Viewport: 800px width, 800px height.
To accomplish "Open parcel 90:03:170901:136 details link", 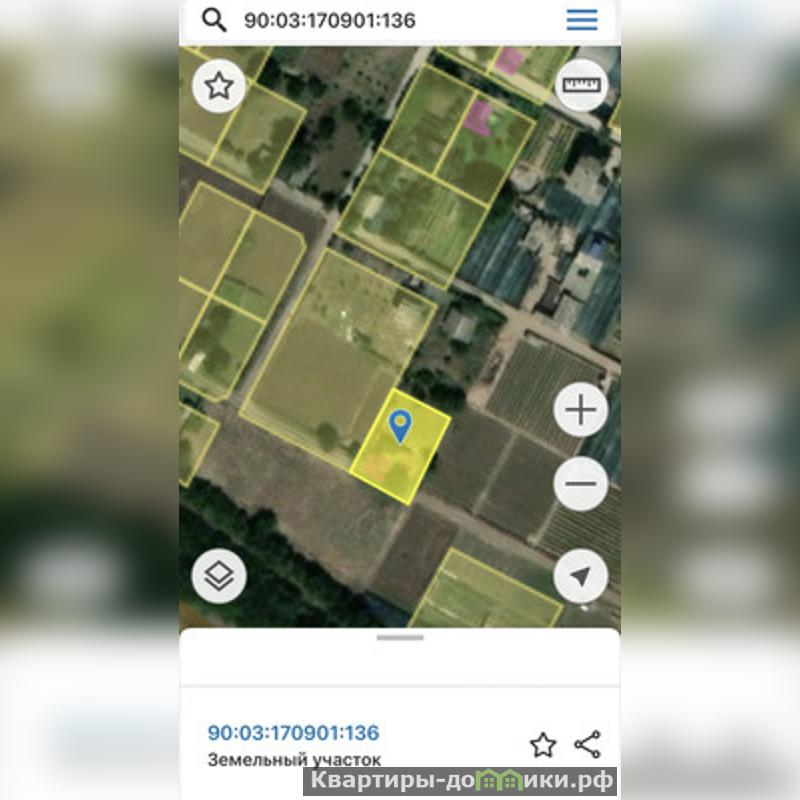I will coord(293,733).
